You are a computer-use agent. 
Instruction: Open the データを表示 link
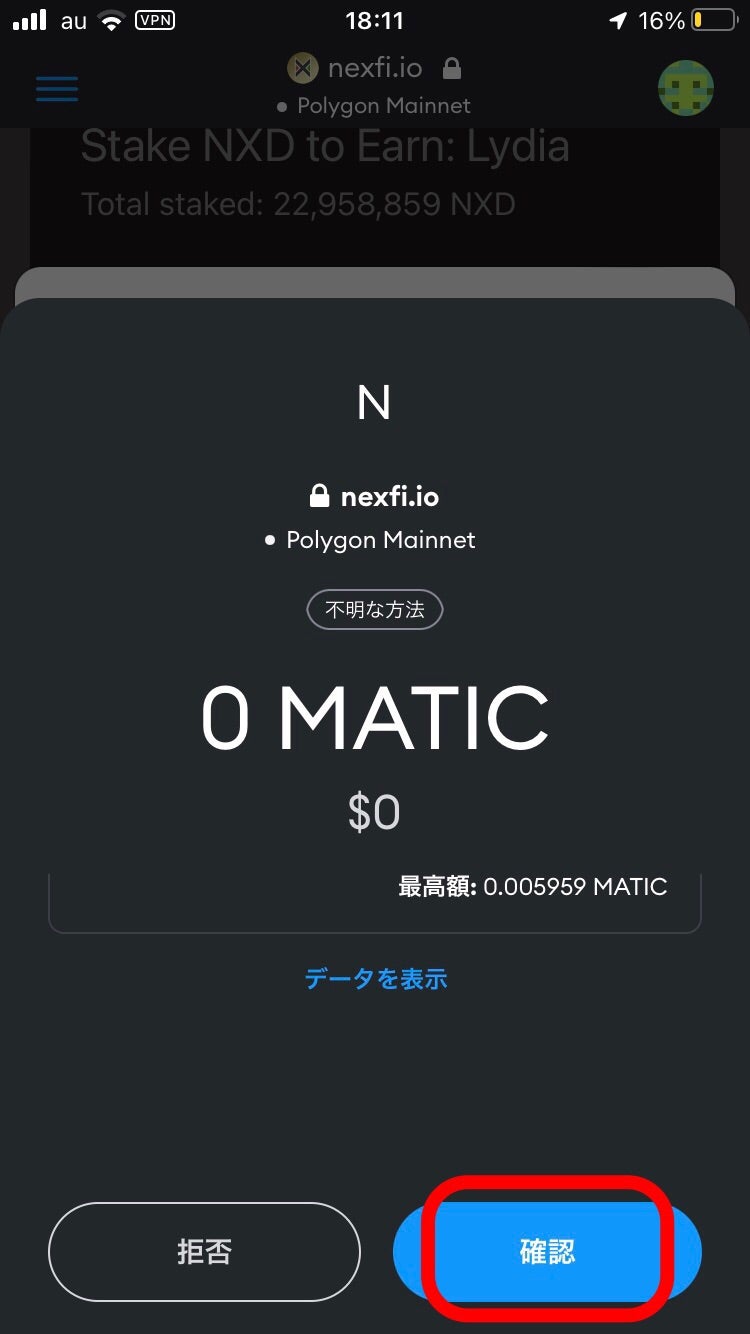tap(375, 978)
